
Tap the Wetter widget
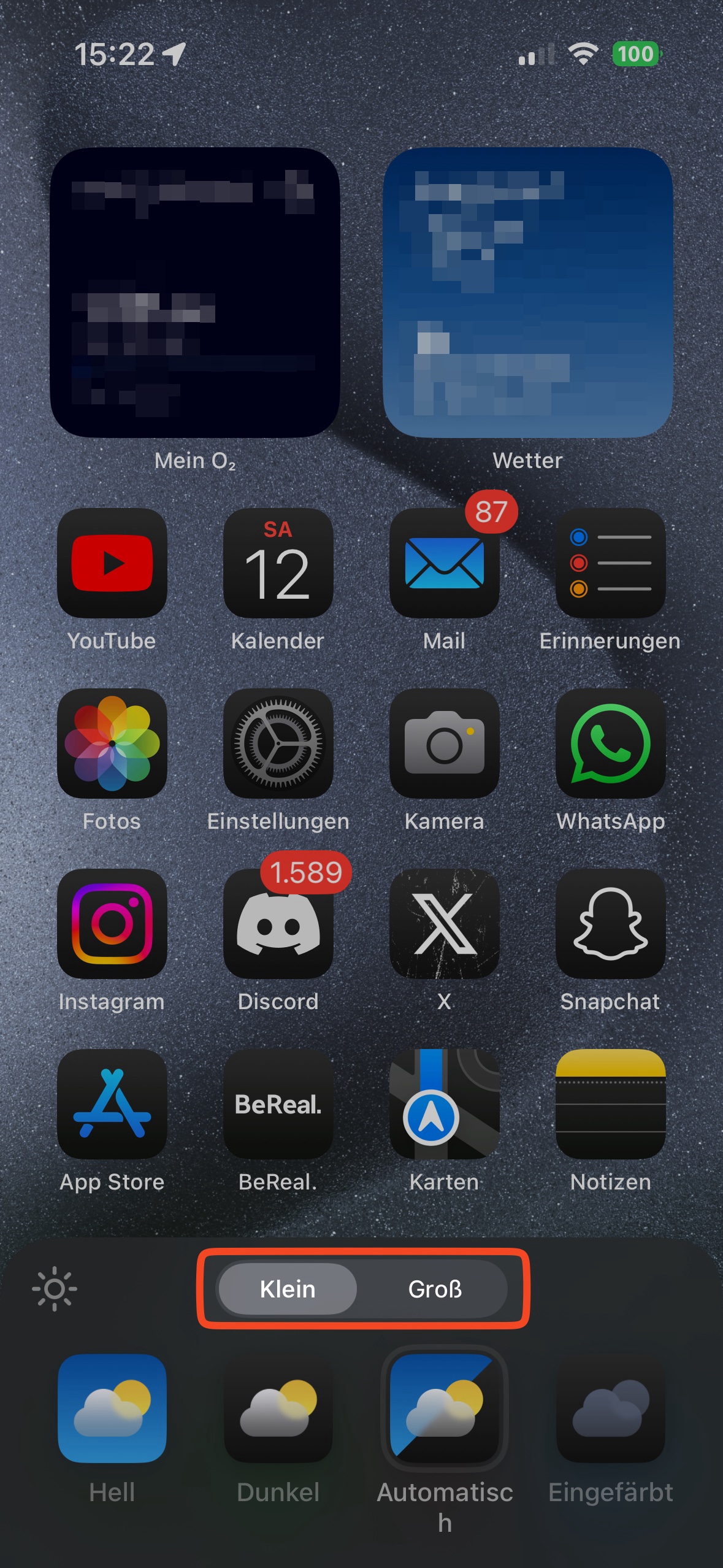tap(528, 292)
